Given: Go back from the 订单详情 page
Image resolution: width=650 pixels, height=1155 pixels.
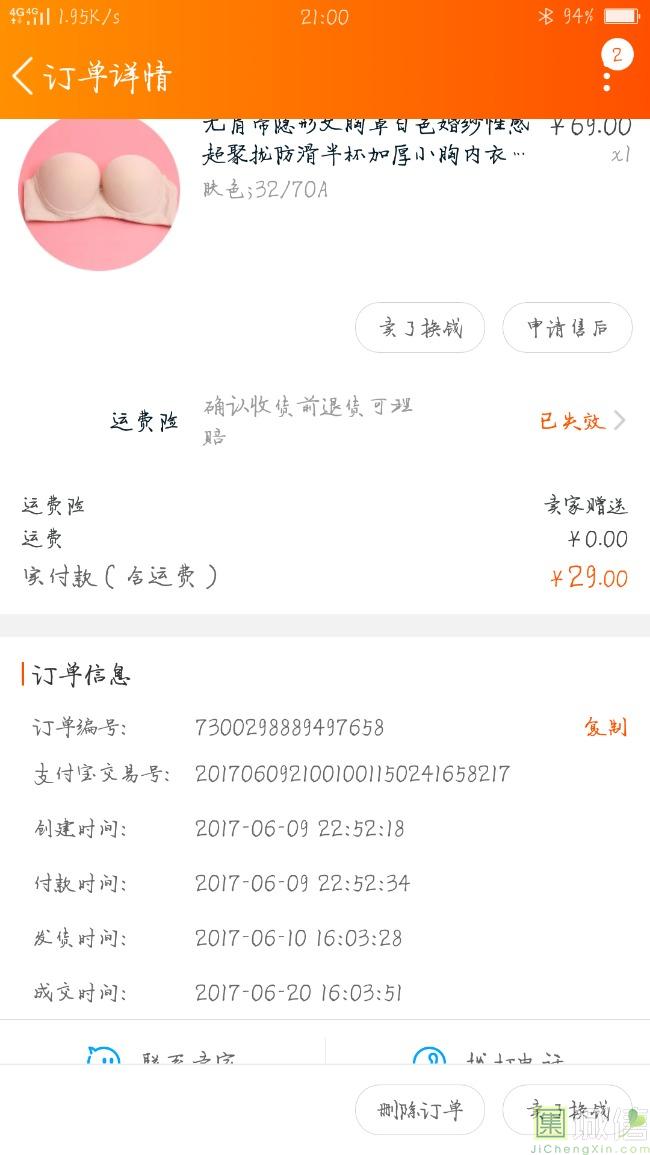Looking at the screenshot, I should 24,76.
